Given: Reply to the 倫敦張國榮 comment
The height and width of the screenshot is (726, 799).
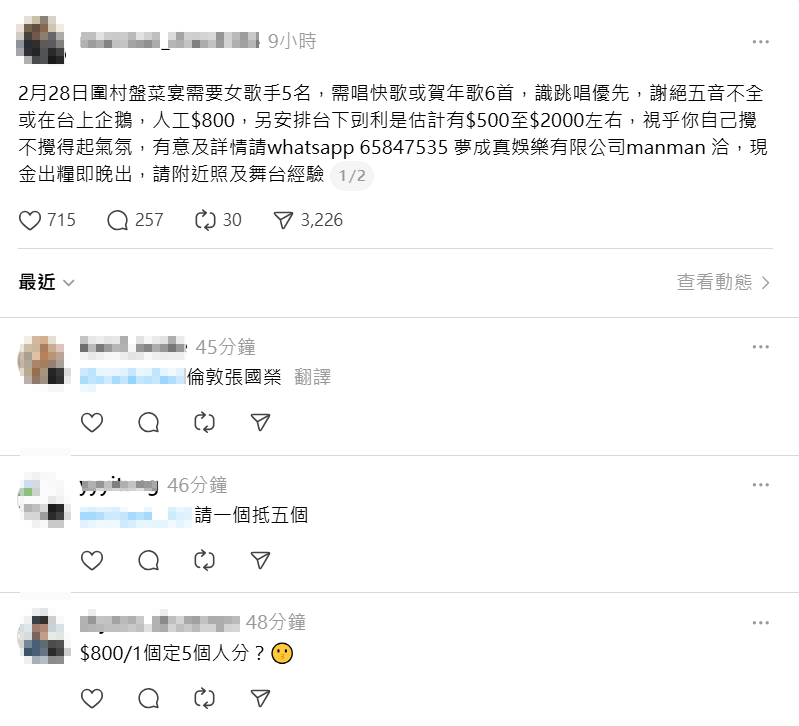Looking at the screenshot, I should [x=149, y=423].
